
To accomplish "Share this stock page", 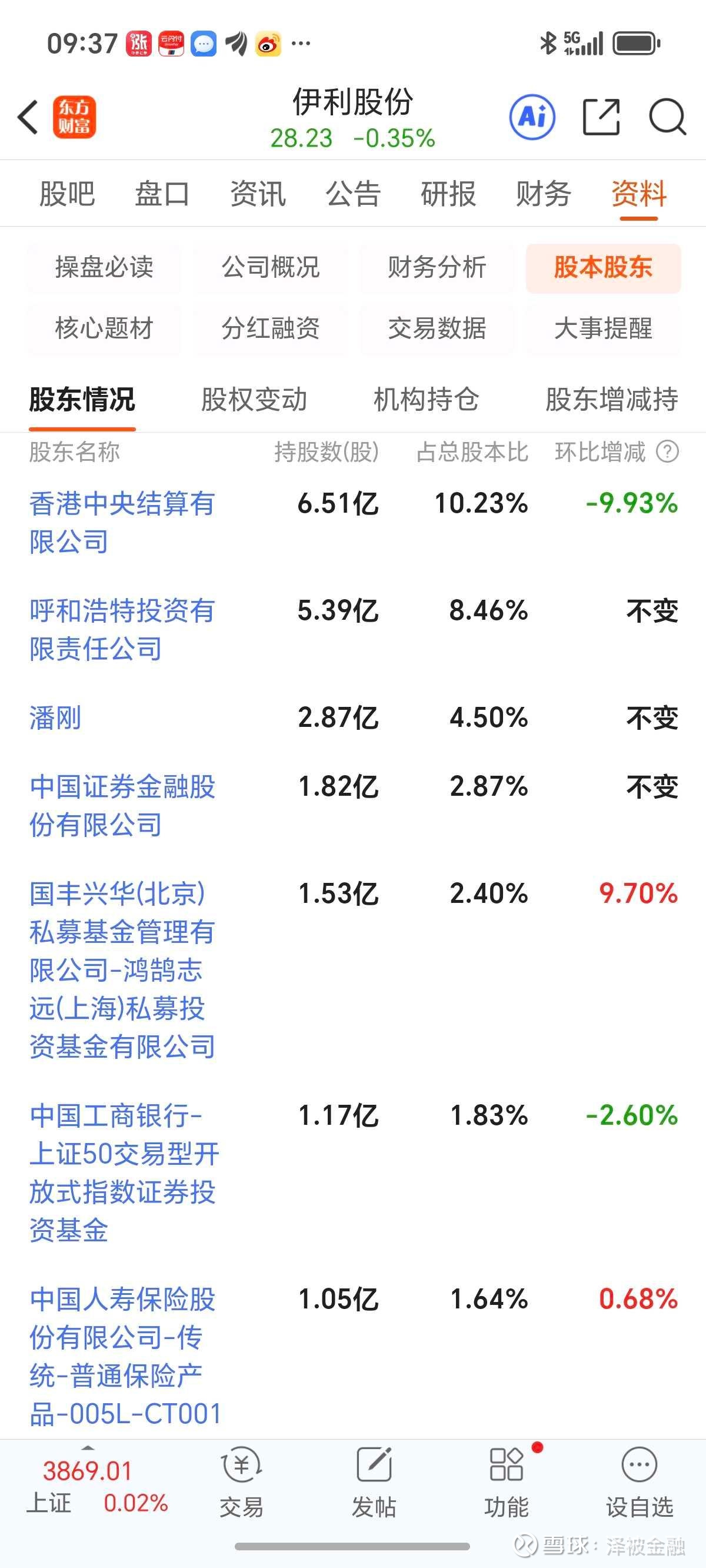I will [x=601, y=117].
